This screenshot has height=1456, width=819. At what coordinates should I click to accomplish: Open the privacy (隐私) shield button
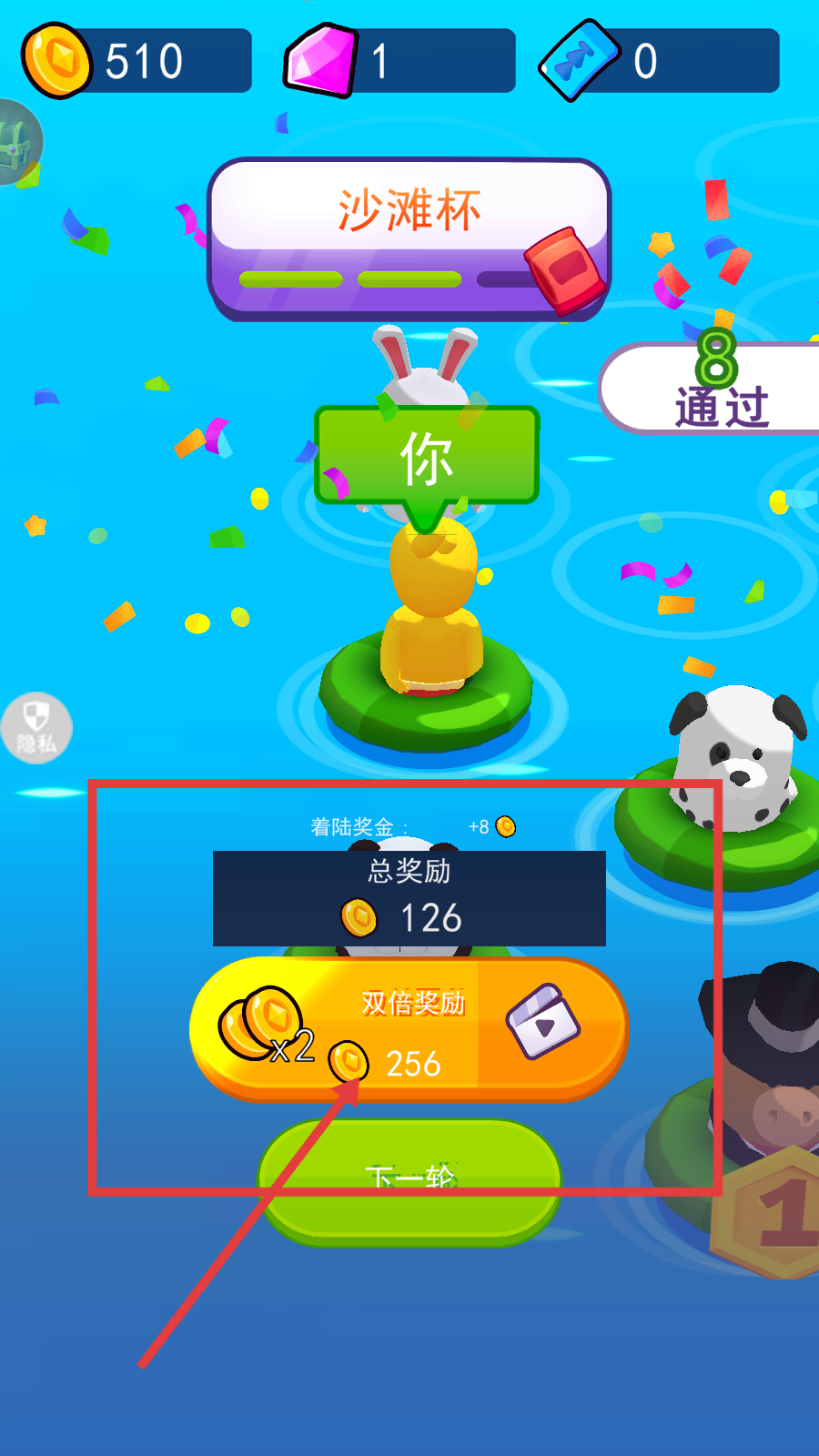pos(35,728)
